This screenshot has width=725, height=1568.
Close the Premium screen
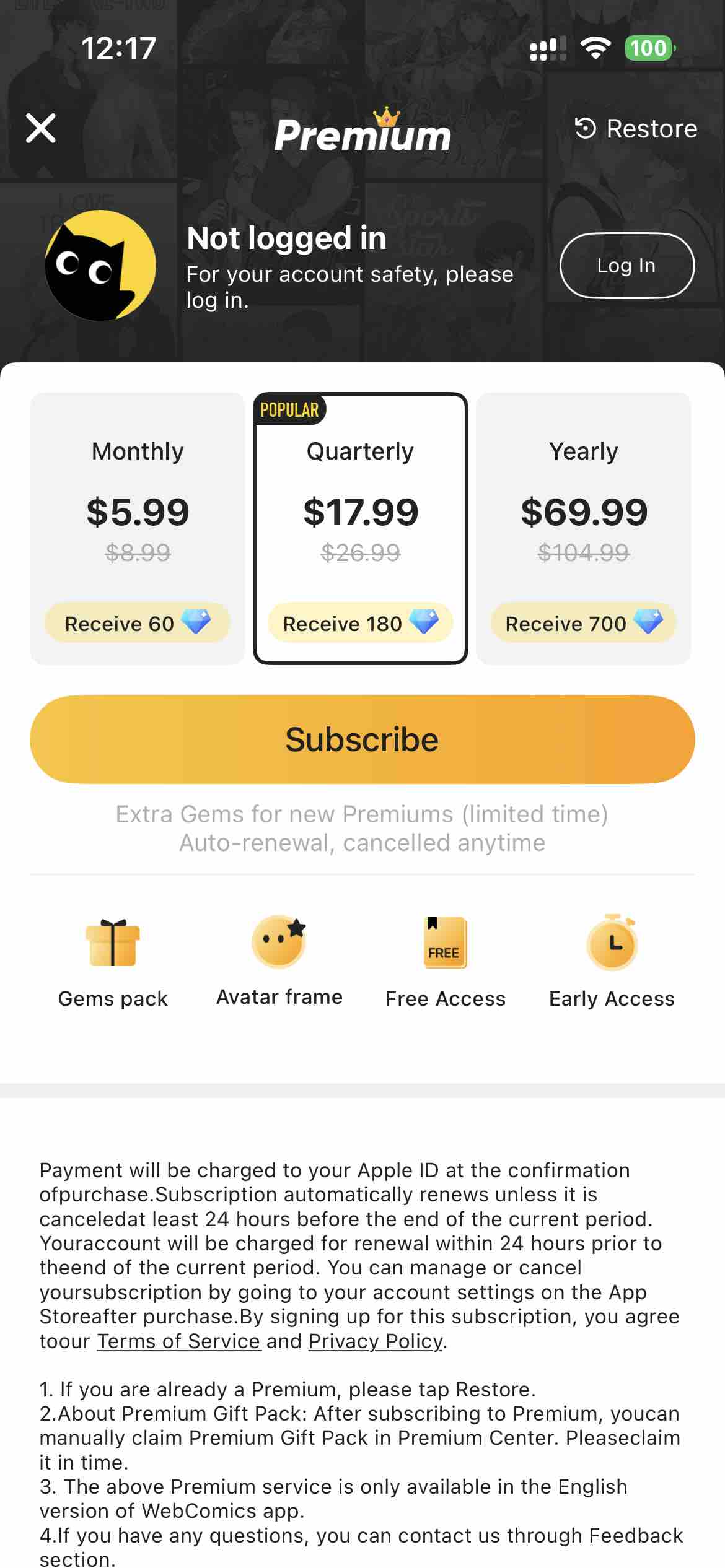41,128
